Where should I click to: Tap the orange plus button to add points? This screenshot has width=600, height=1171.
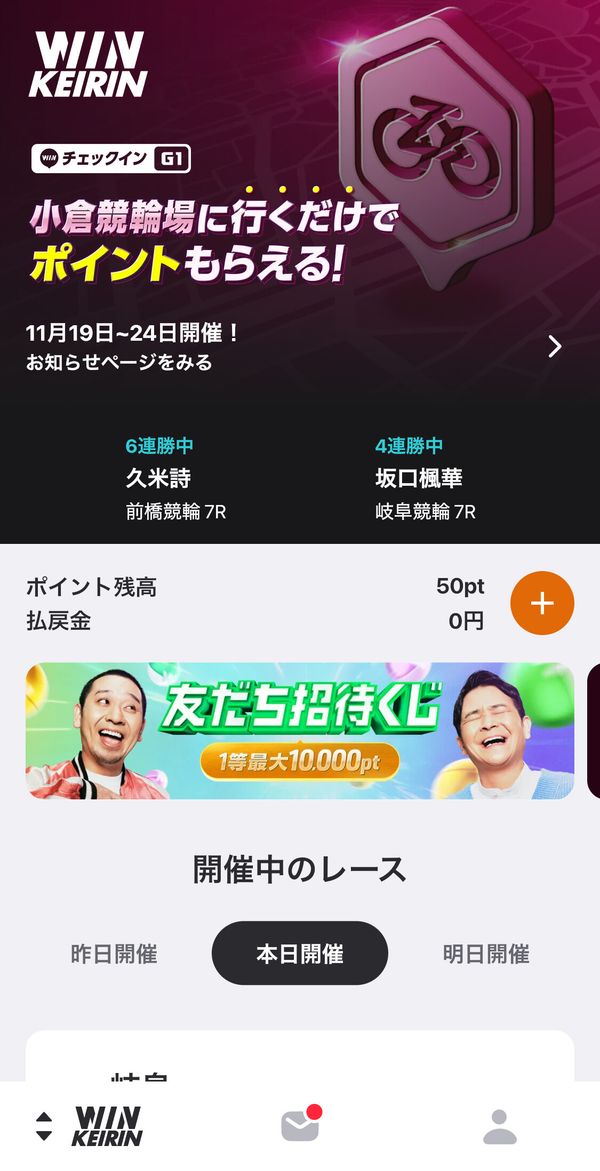click(542, 603)
